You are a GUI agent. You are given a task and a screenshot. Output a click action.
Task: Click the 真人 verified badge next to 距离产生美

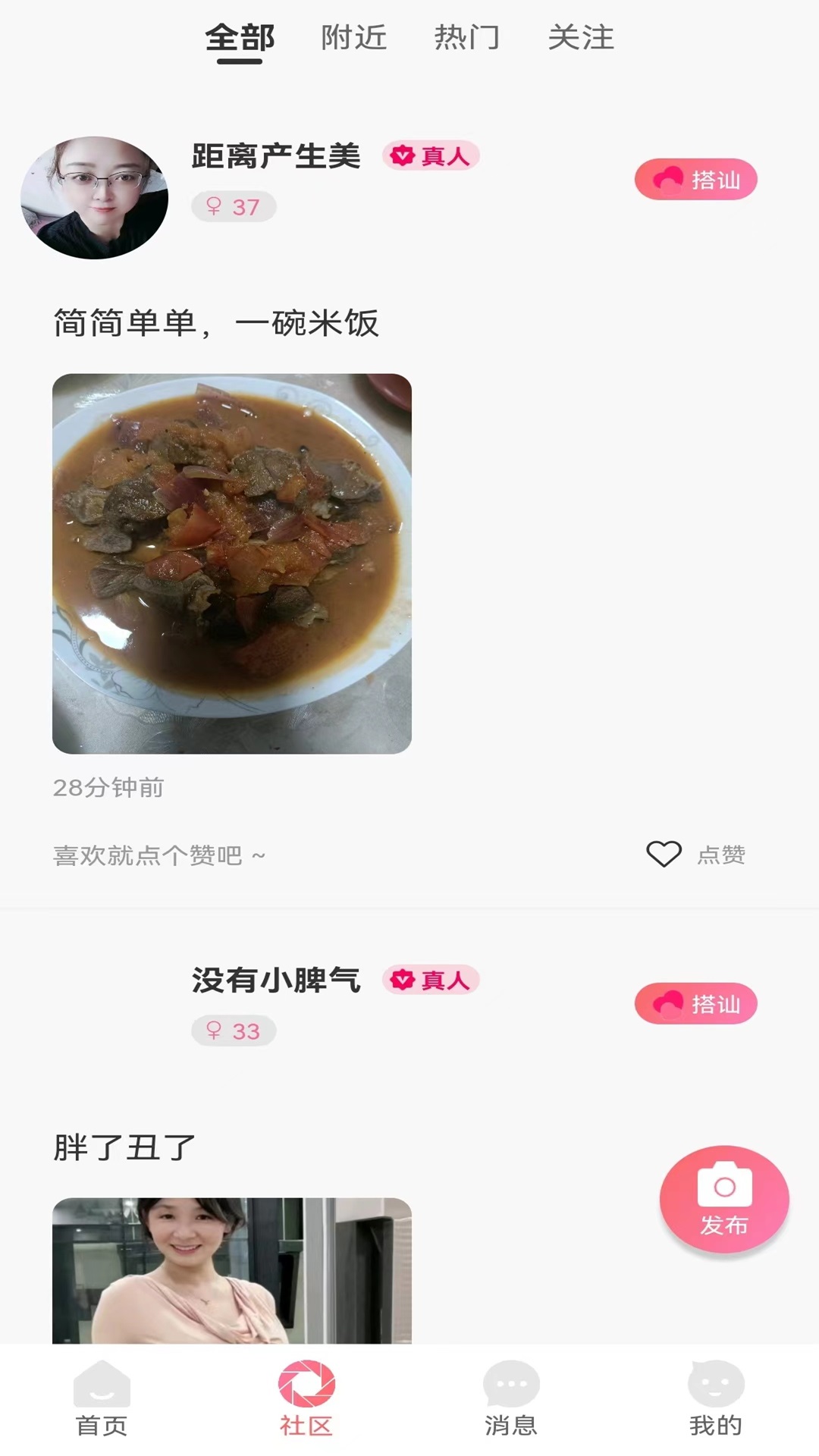429,156
